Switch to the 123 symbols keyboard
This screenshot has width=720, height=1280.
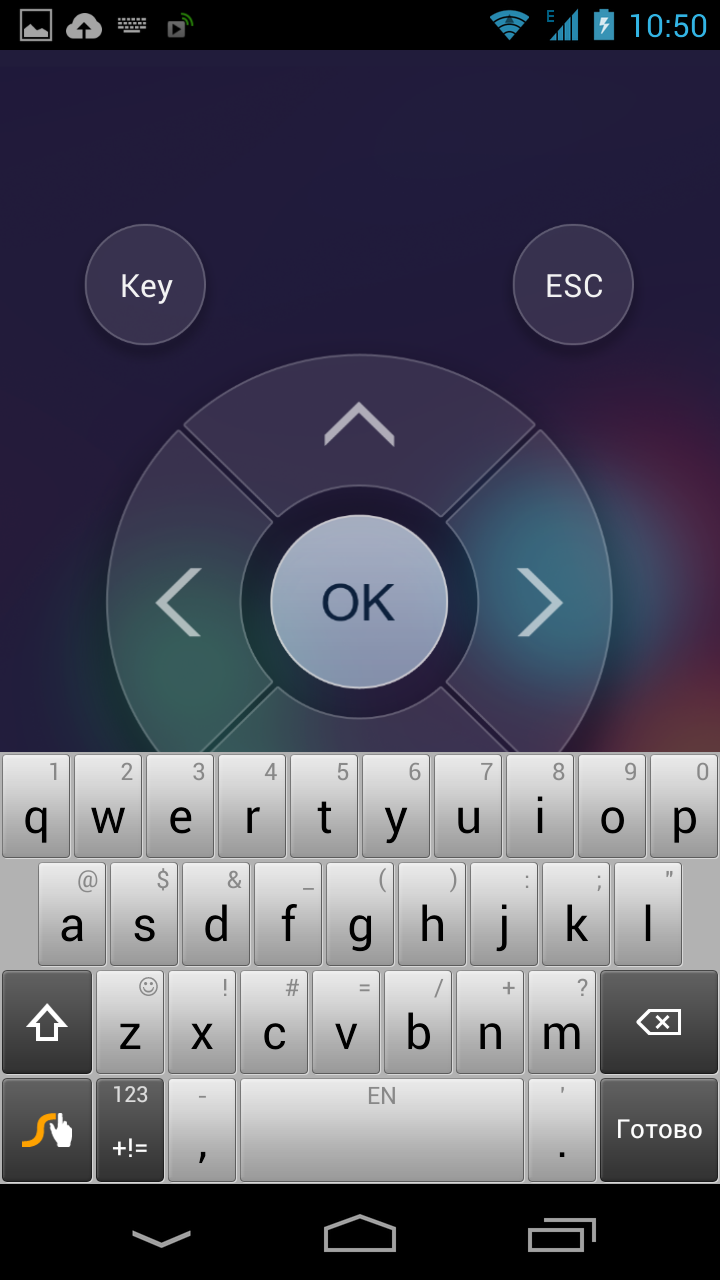[x=130, y=1129]
